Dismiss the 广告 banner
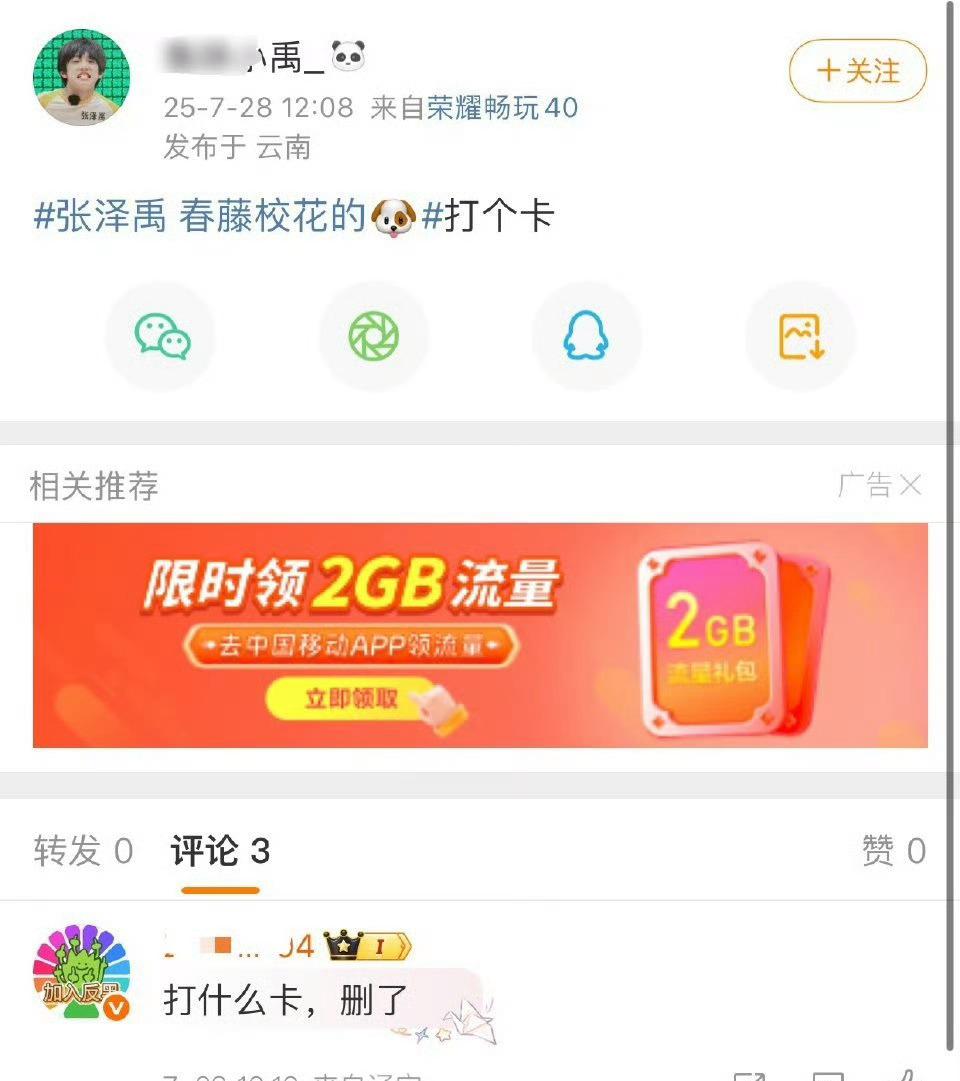Image resolution: width=960 pixels, height=1081 pixels. click(x=909, y=486)
